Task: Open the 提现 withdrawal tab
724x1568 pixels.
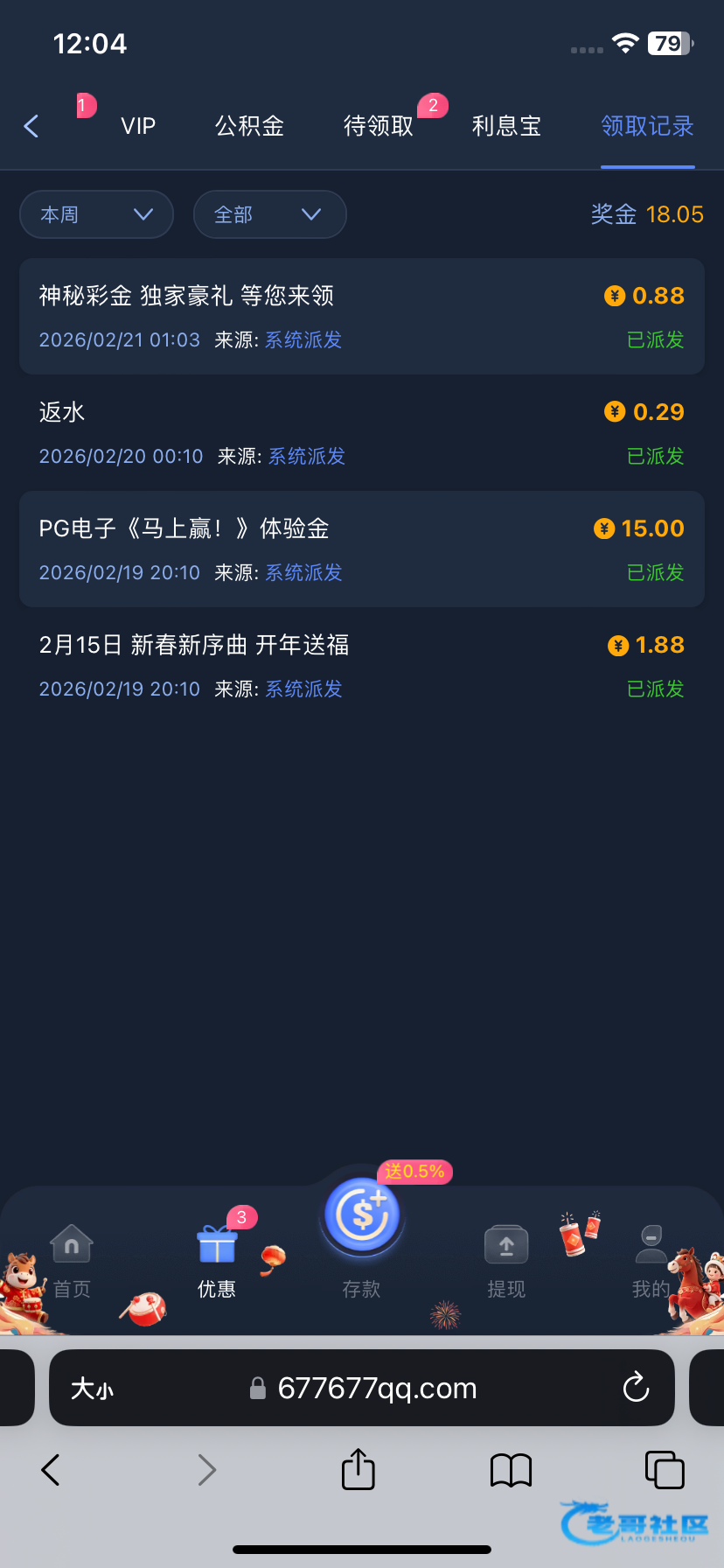Action: (506, 1262)
